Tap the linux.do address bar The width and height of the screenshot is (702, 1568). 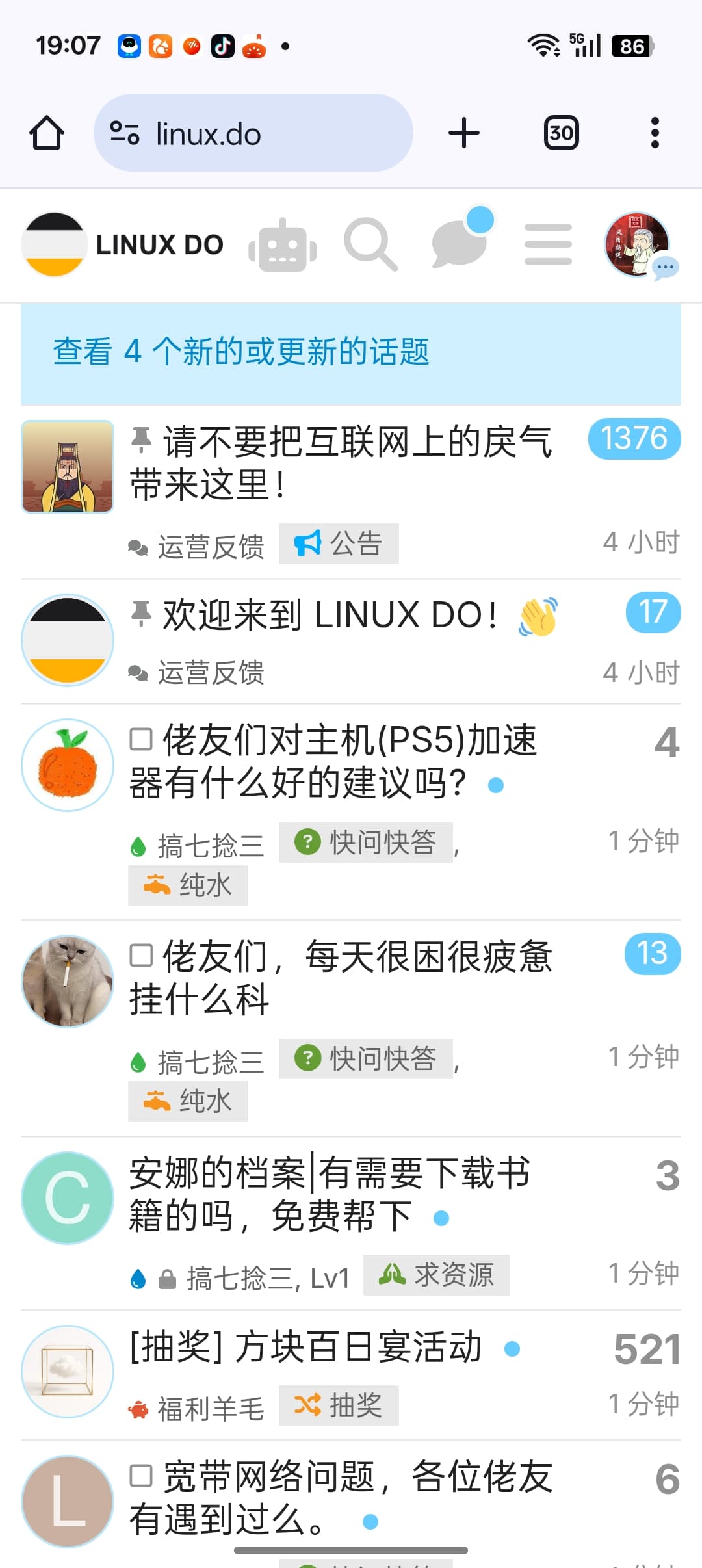click(x=253, y=133)
